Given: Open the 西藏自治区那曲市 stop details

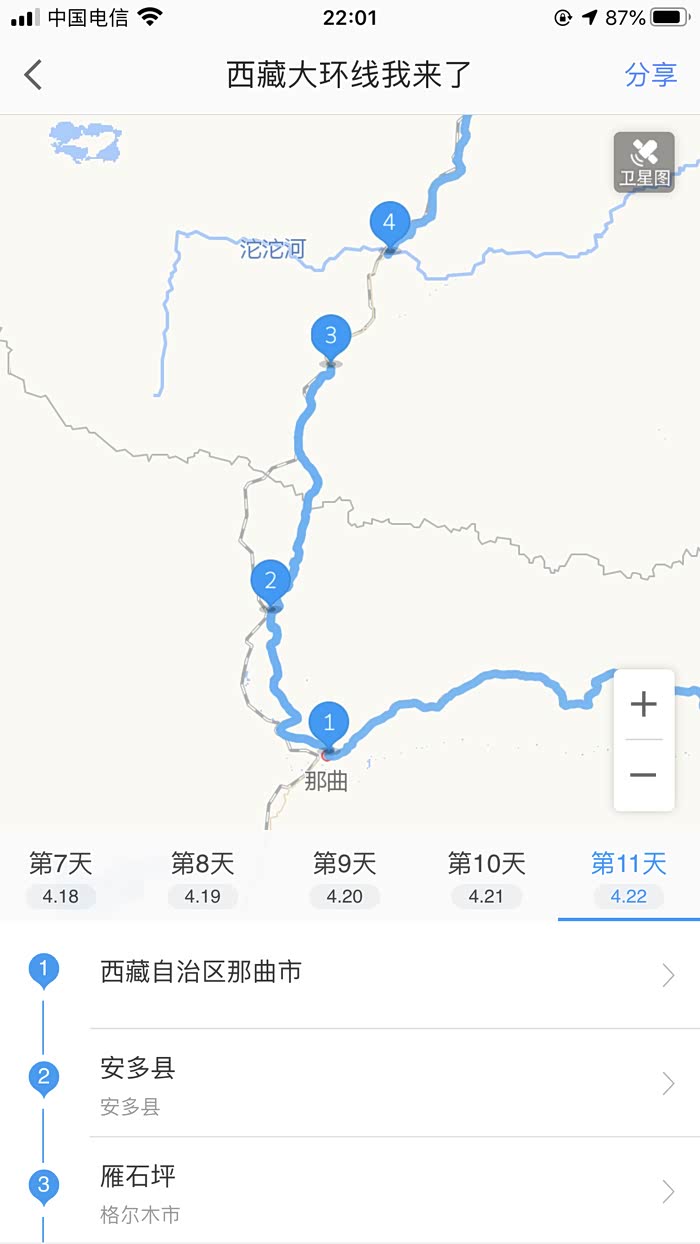Looking at the screenshot, I should (x=380, y=974).
